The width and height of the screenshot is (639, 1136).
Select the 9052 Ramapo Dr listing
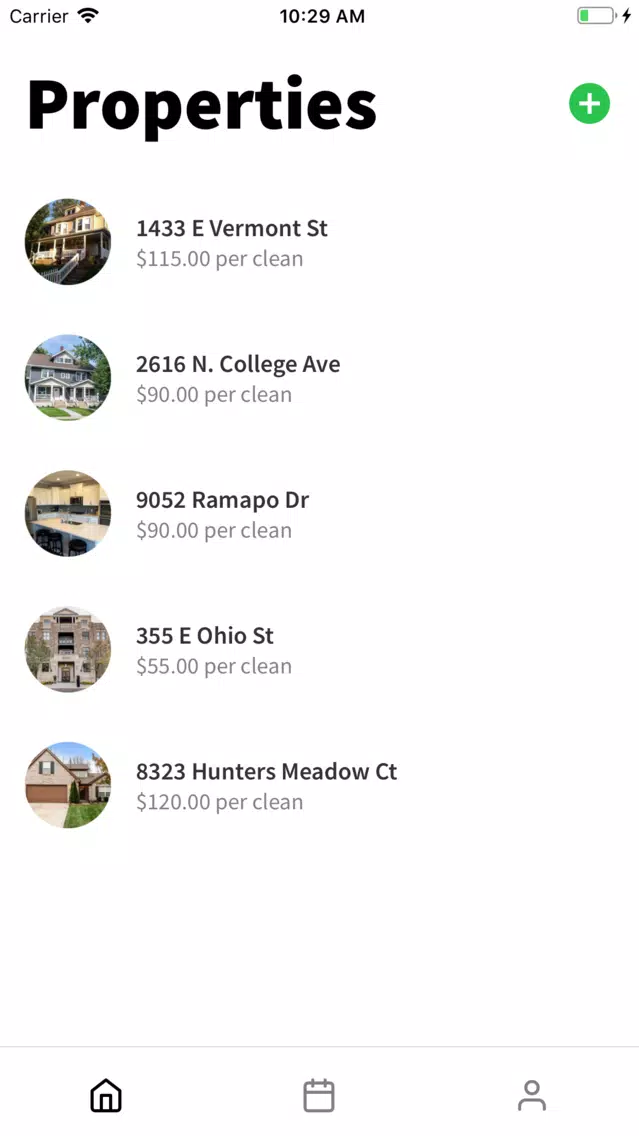(x=320, y=514)
